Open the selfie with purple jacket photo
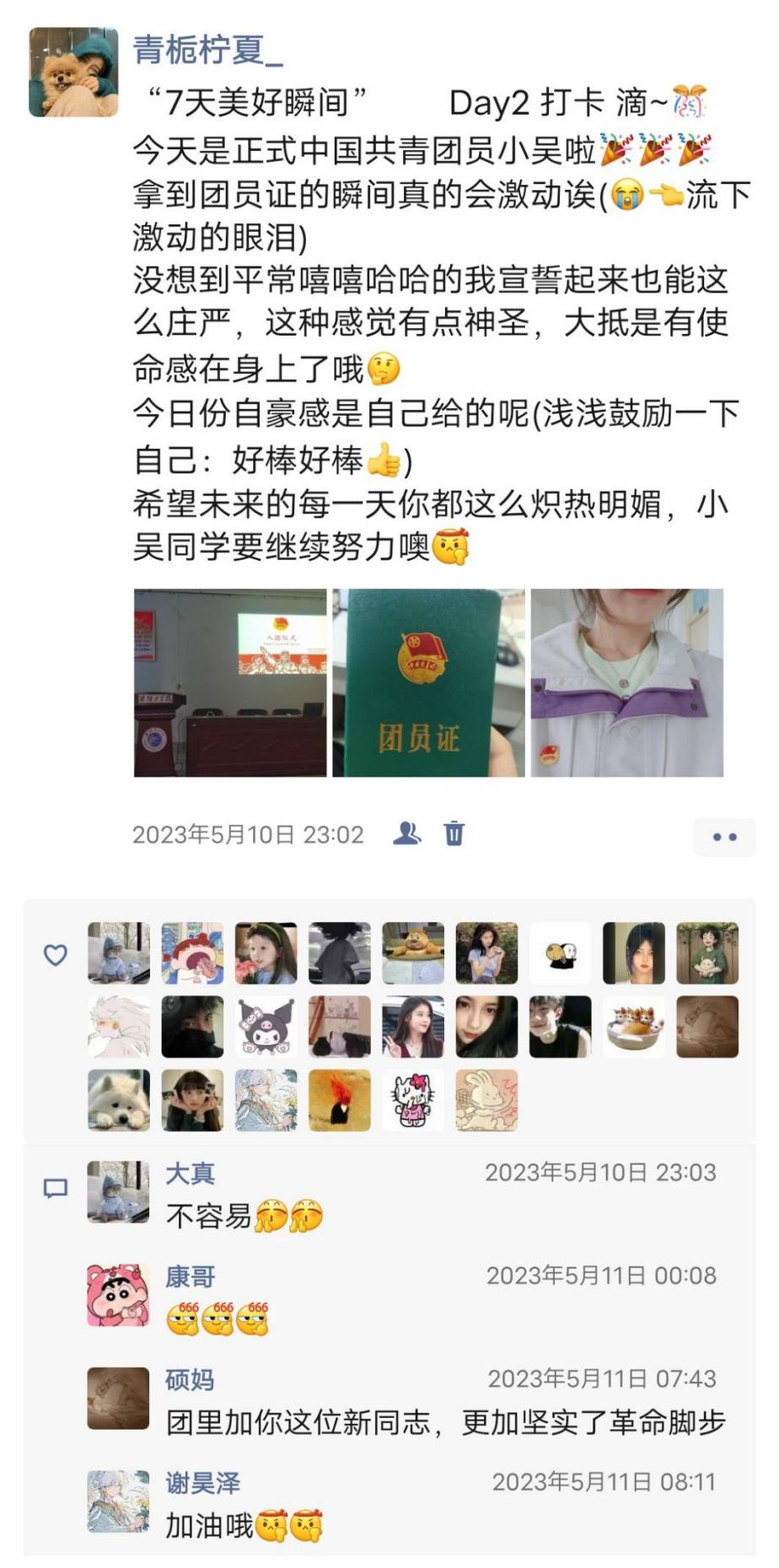The height and width of the screenshot is (1568, 779). (x=626, y=682)
